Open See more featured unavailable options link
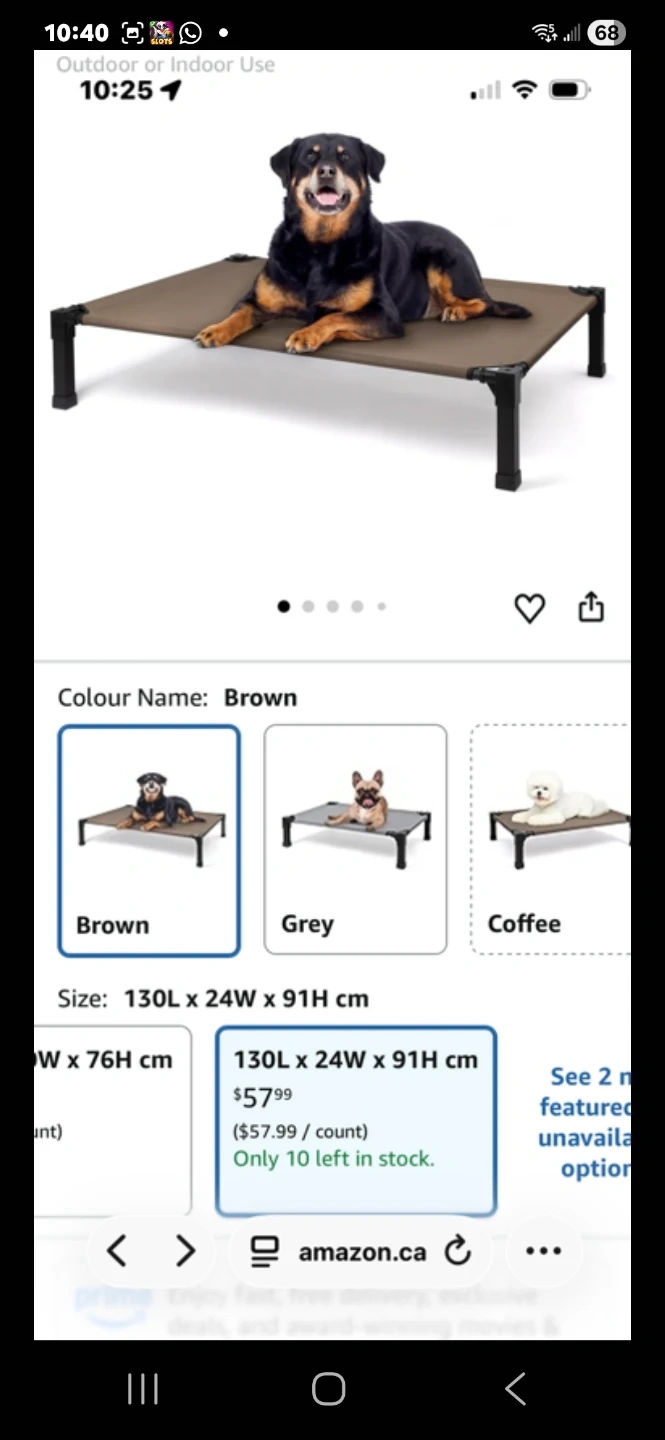Image resolution: width=665 pixels, height=1440 pixels. point(587,1122)
